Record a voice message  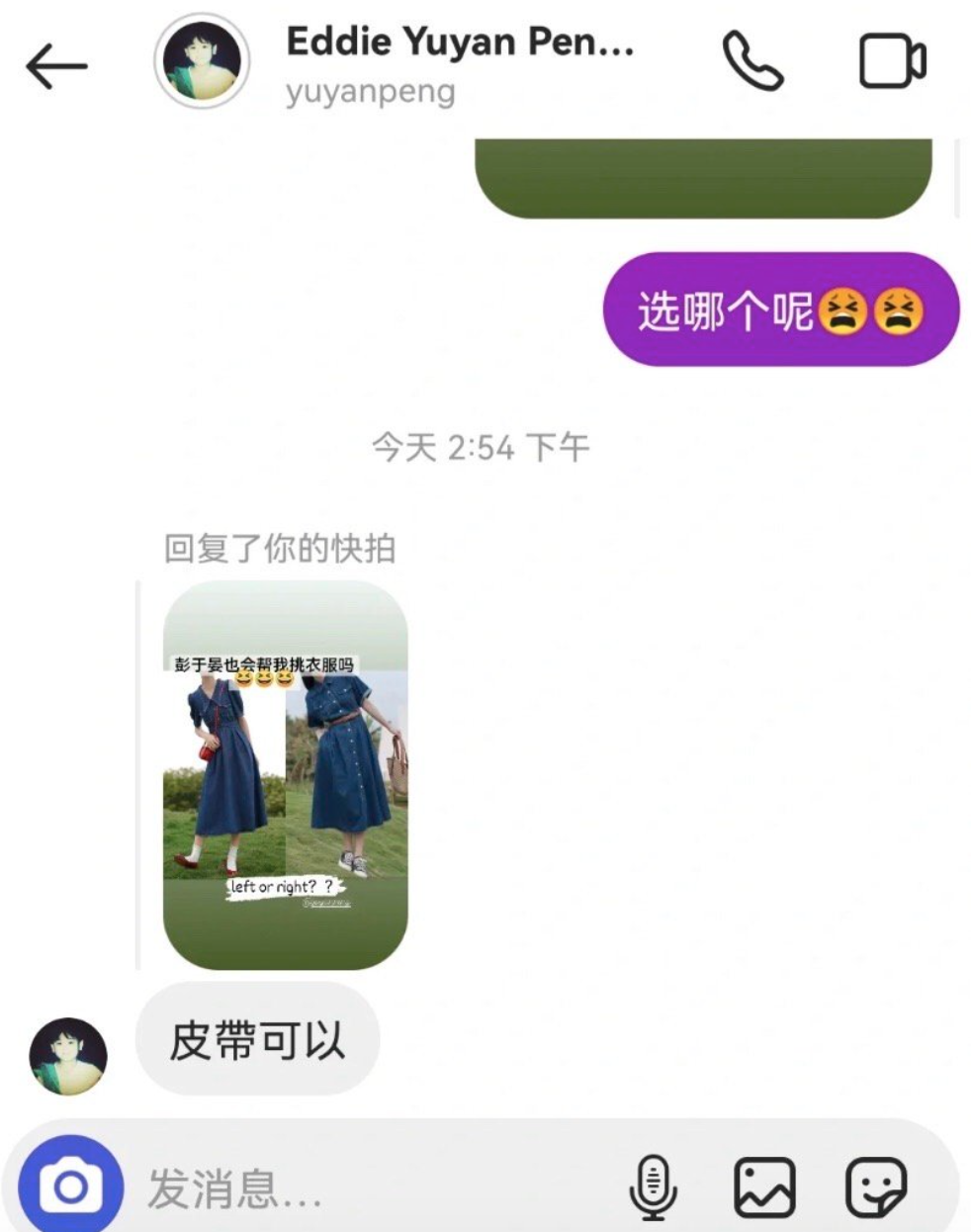click(653, 1187)
